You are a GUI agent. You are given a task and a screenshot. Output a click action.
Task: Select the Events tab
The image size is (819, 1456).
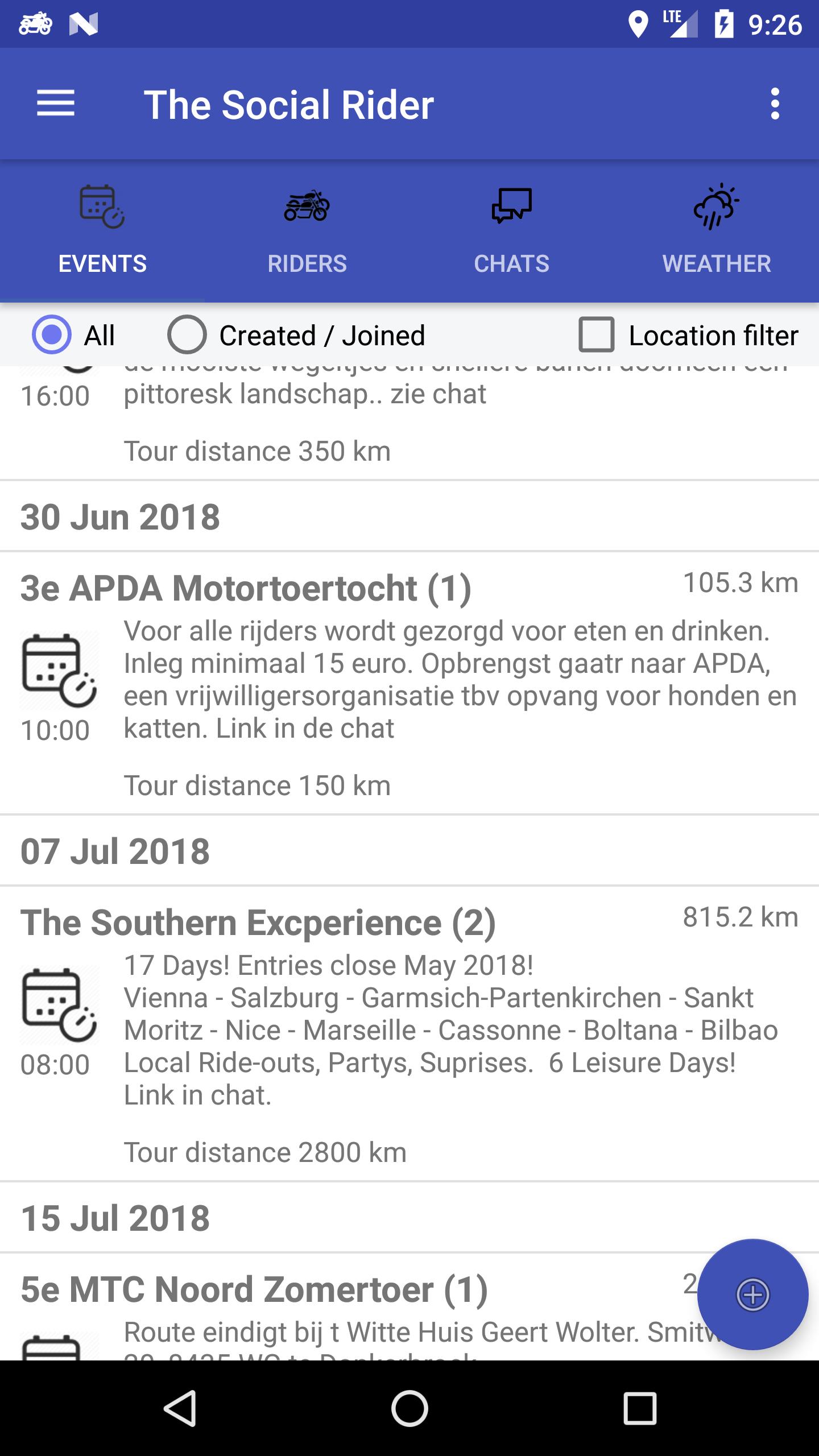pos(102,231)
